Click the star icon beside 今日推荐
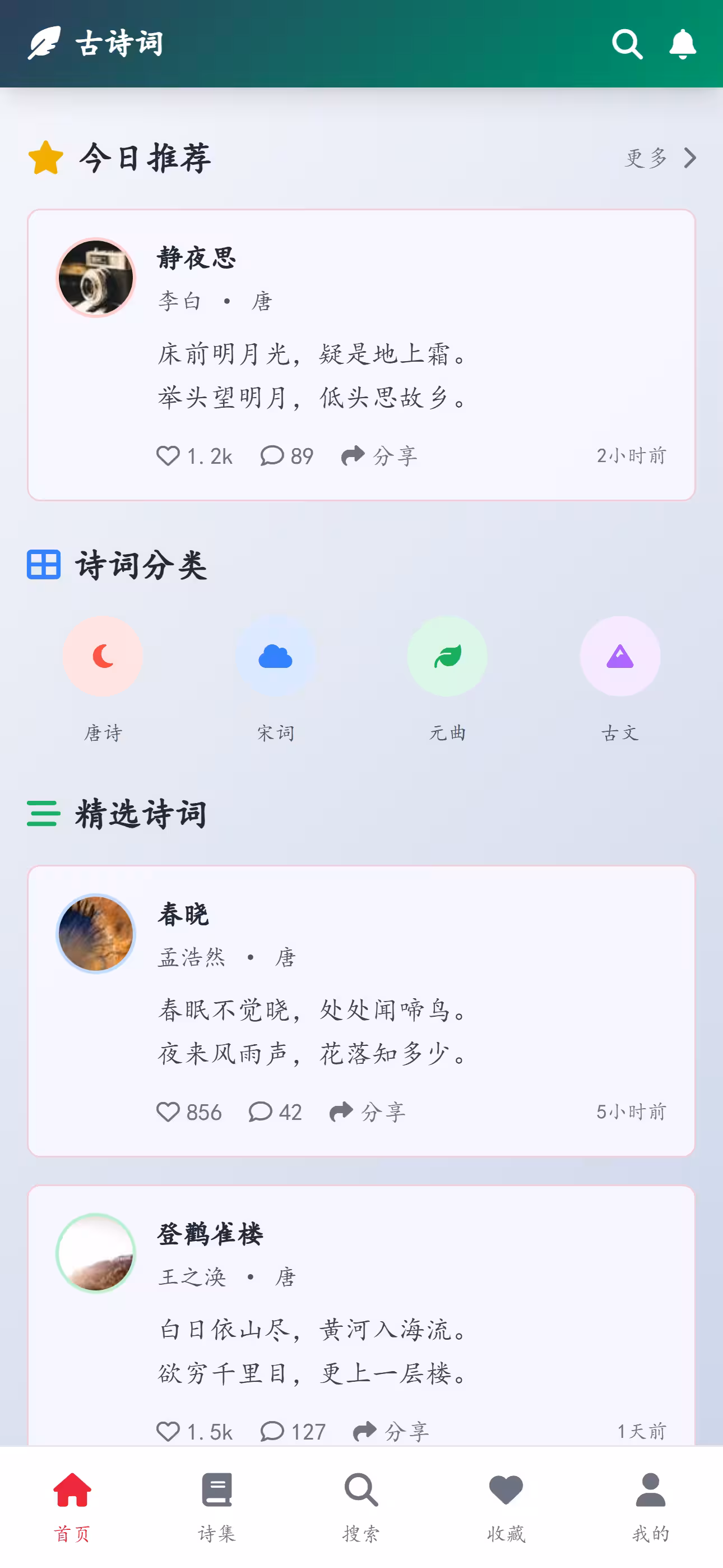 45,157
